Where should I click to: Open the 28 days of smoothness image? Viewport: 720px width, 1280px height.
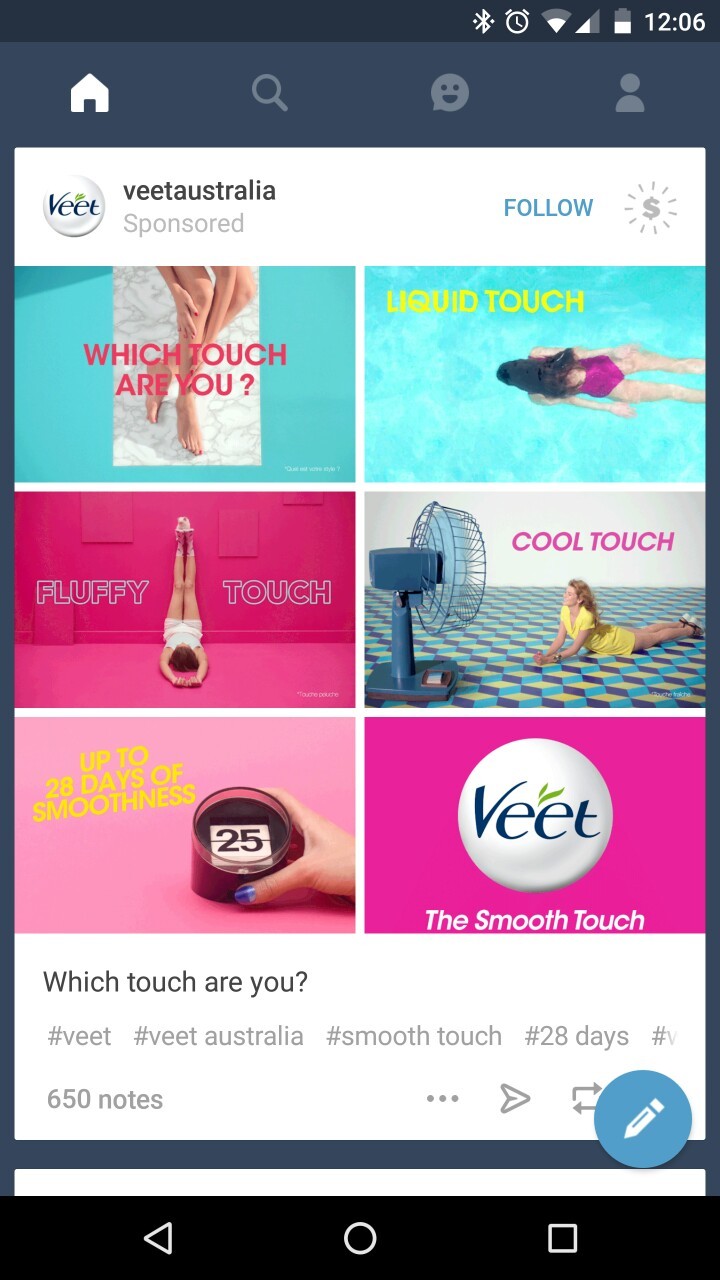[185, 825]
